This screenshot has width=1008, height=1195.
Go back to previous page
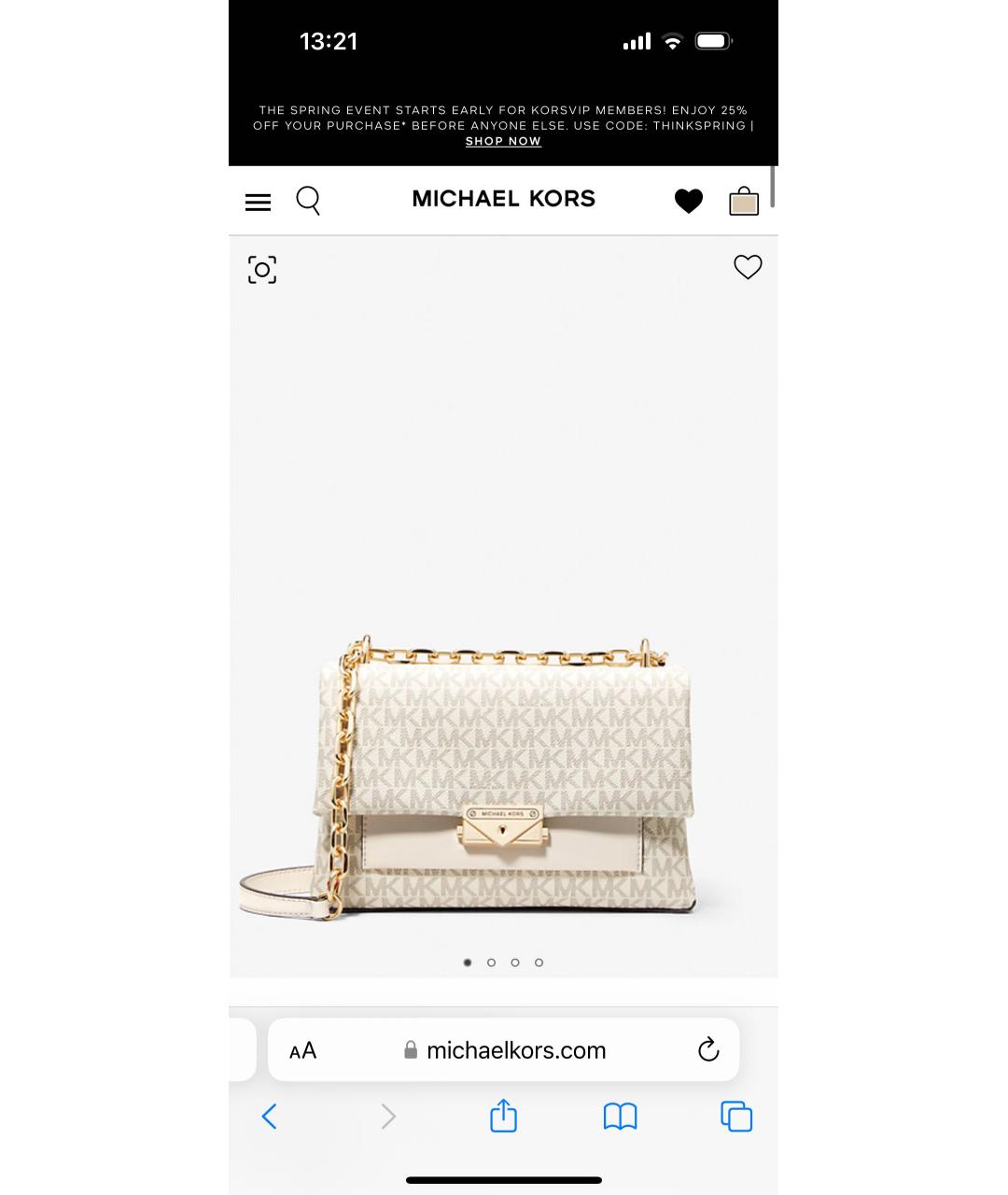270,1117
